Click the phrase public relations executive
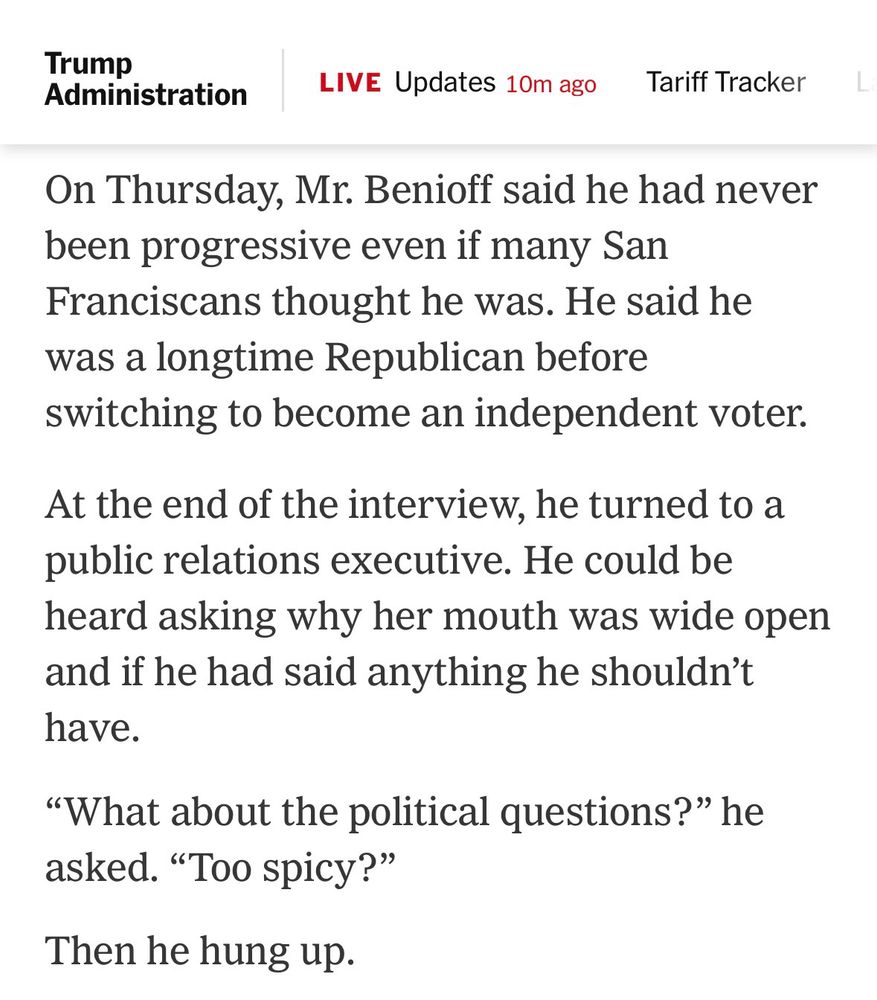The height and width of the screenshot is (1000, 877). click(290, 560)
